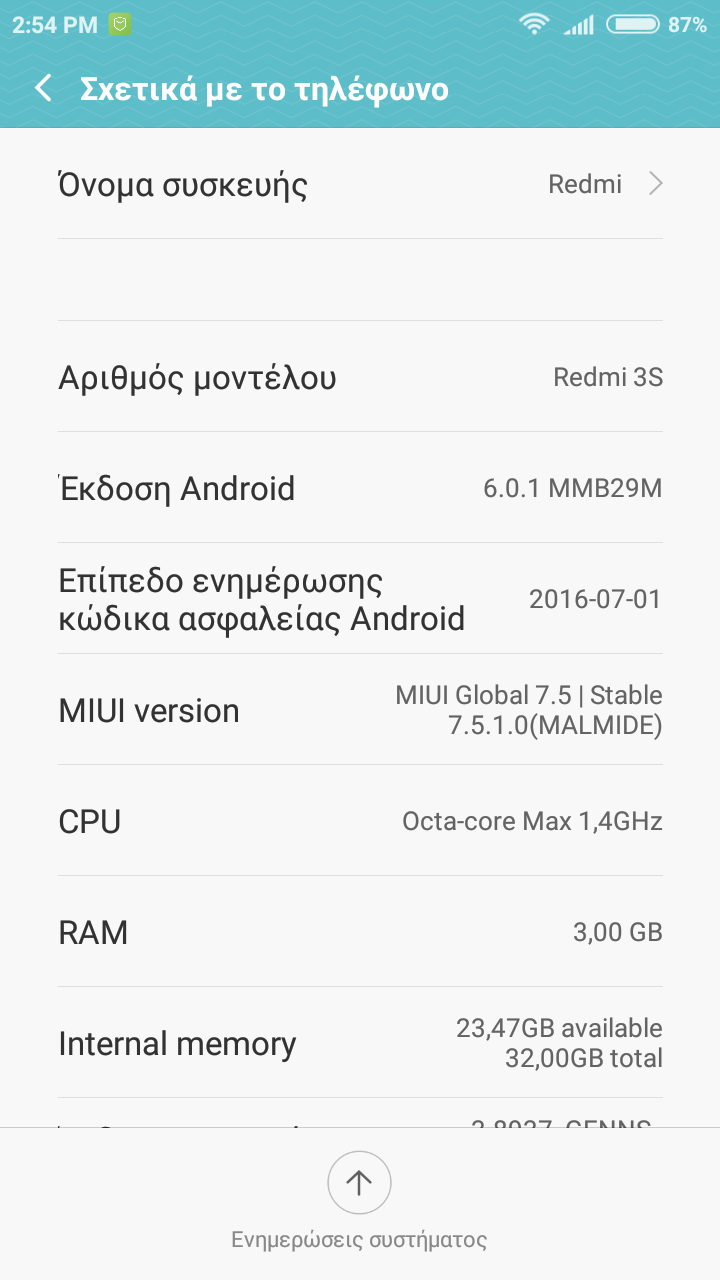
Task: Open the Όνομα συσκευής row
Action: (x=360, y=185)
